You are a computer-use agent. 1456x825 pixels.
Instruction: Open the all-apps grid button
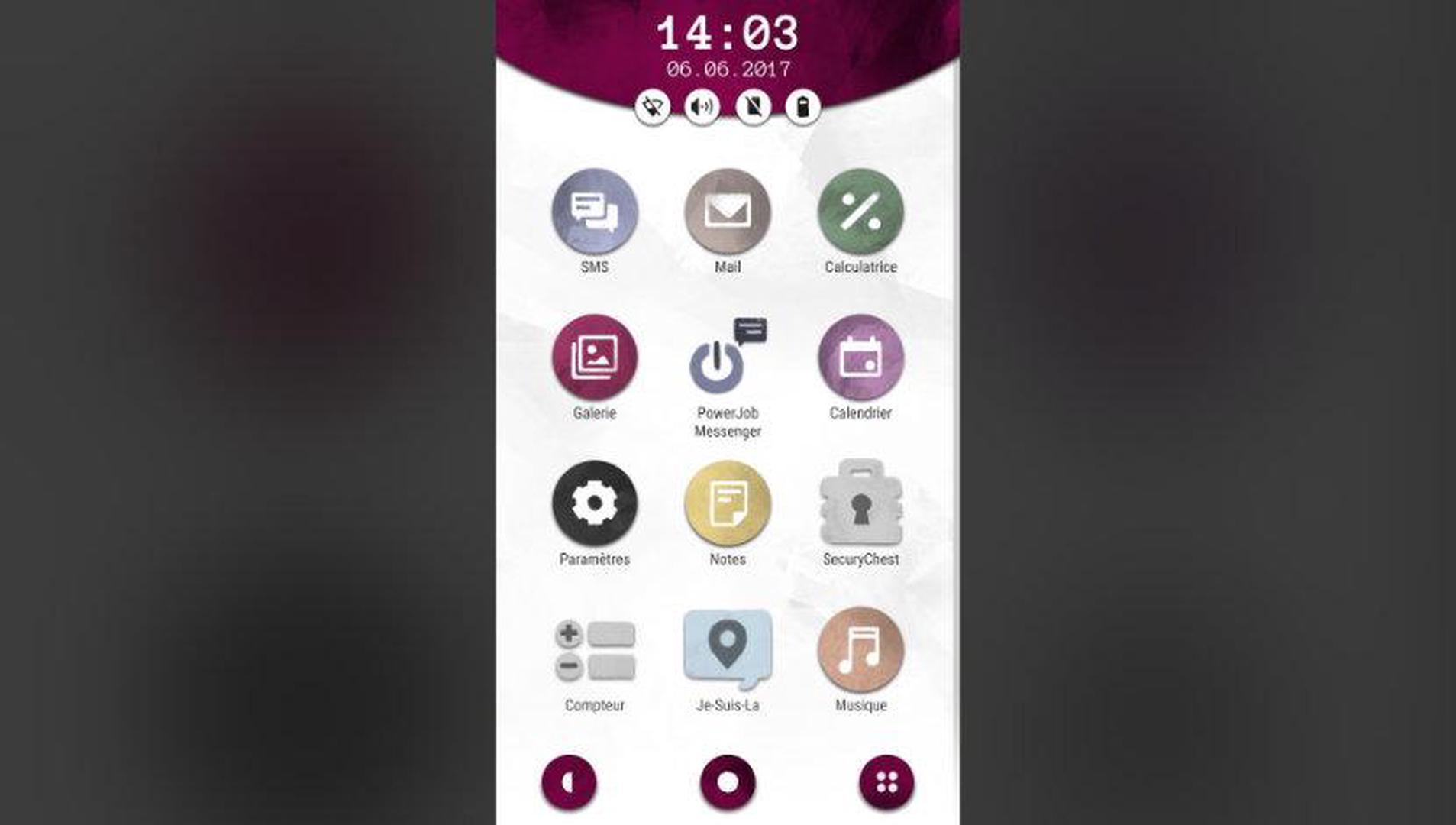[886, 782]
